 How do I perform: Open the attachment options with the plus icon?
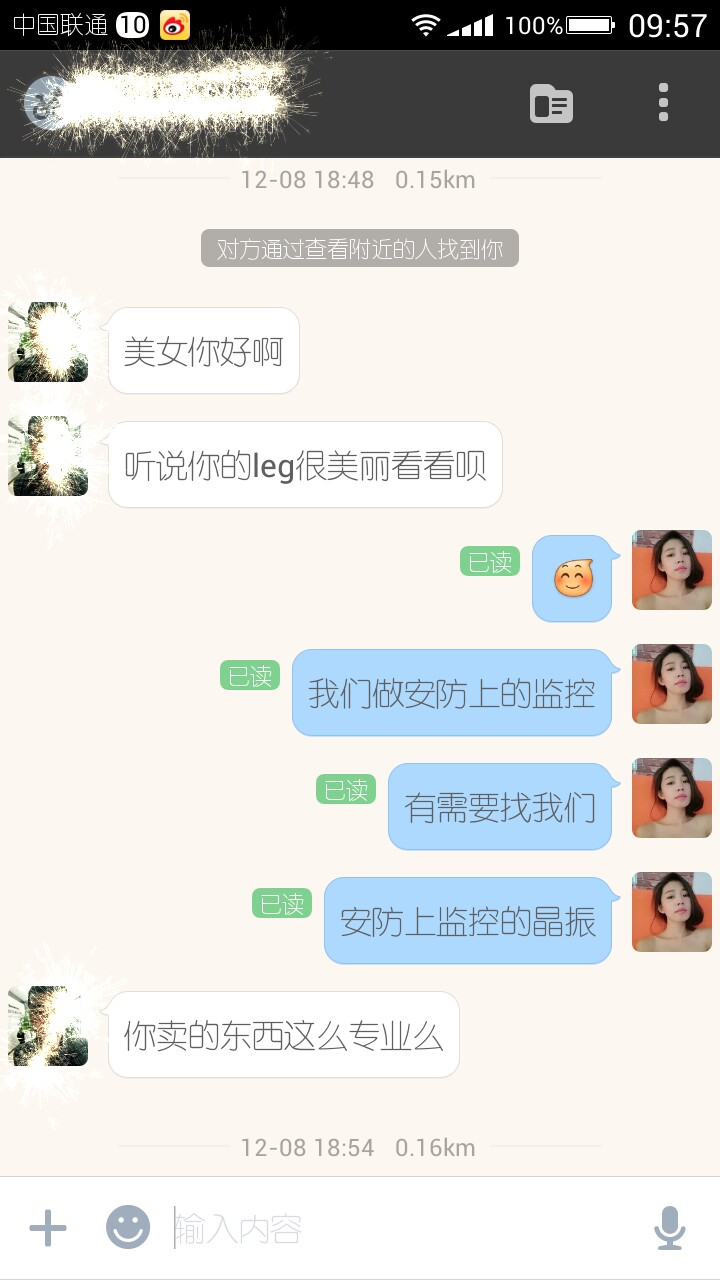(47, 1227)
